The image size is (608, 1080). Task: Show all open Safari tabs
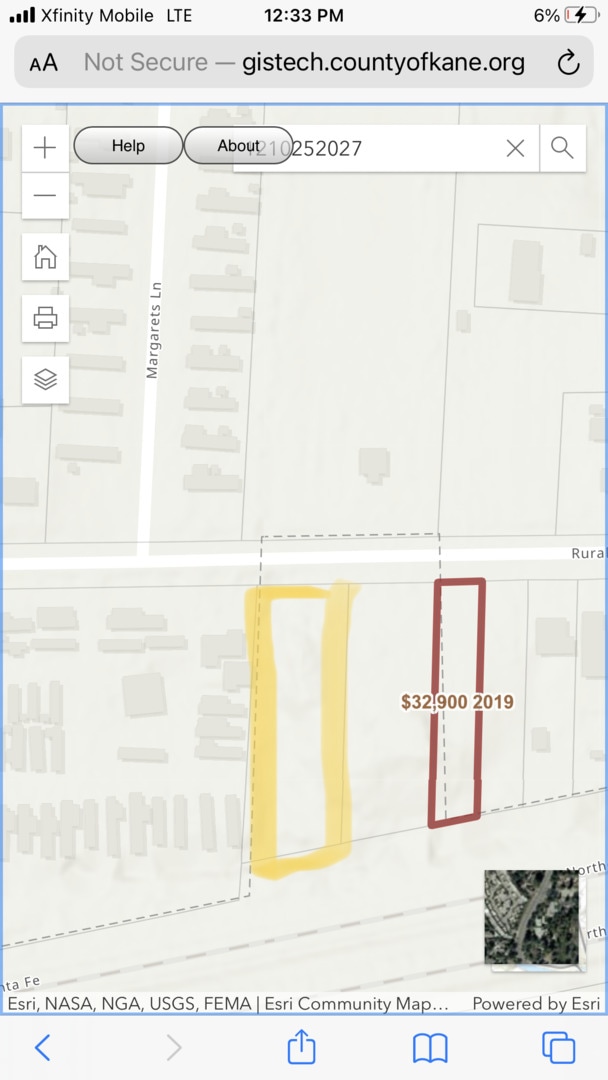click(559, 1047)
